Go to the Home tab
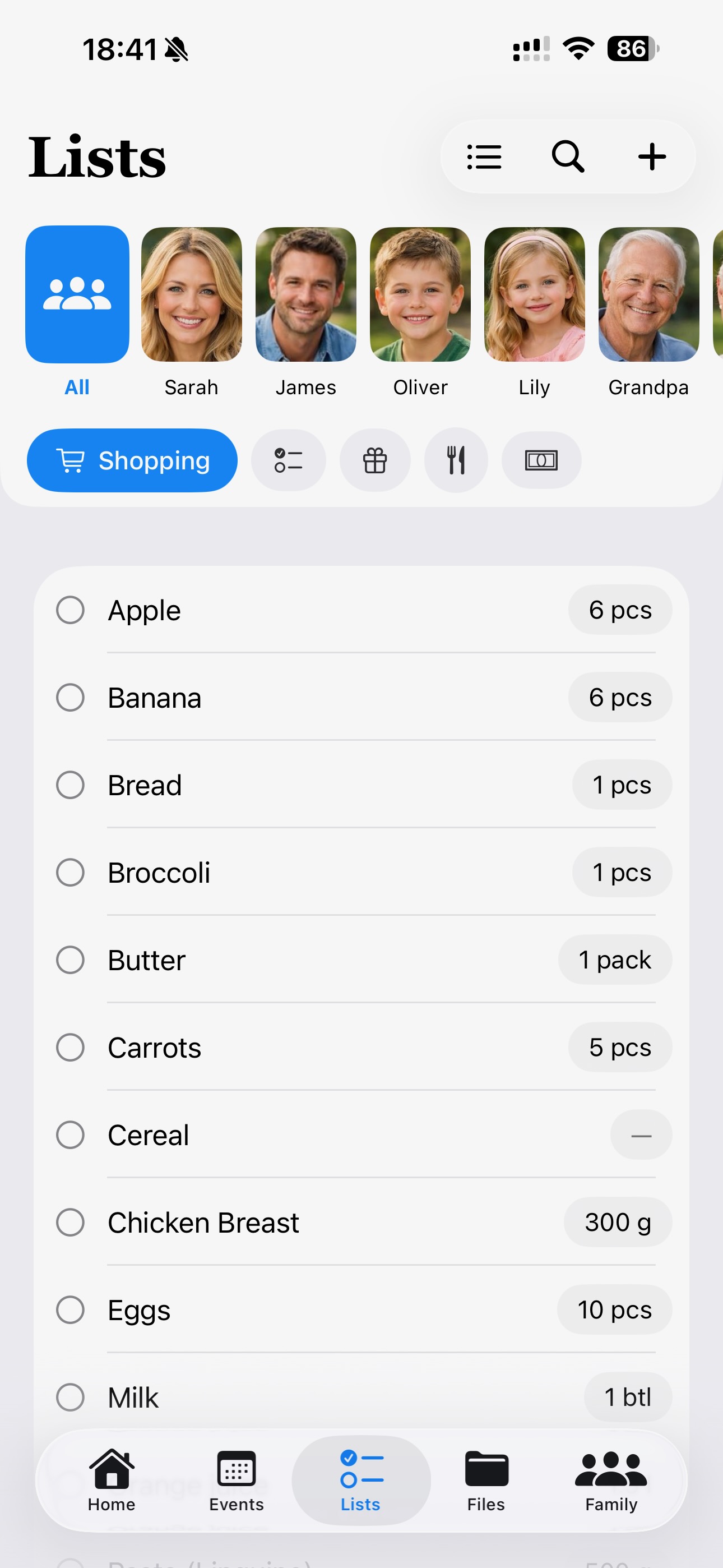This screenshot has width=723, height=1568. point(112,1481)
